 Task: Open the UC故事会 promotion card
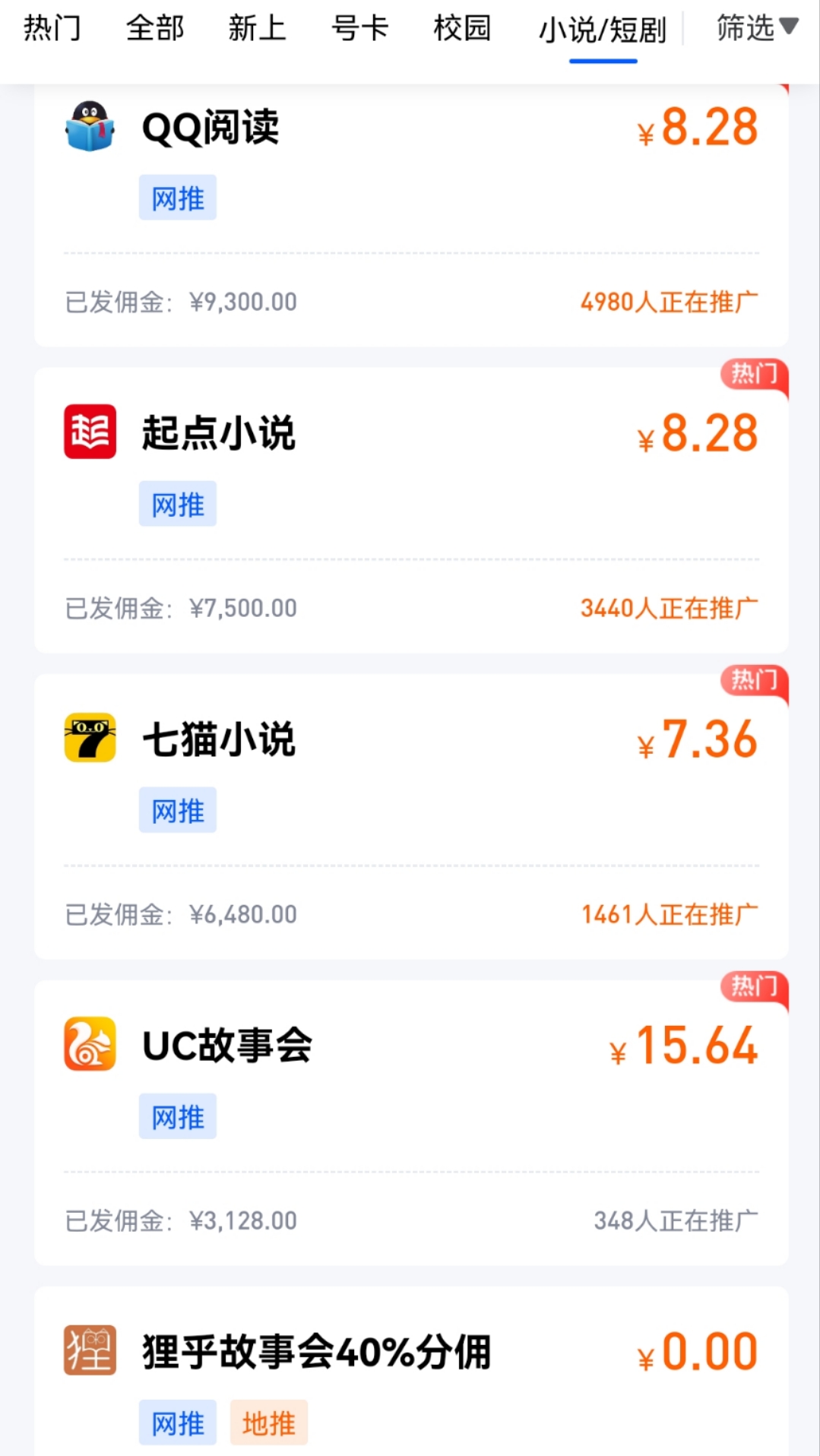point(410,1122)
